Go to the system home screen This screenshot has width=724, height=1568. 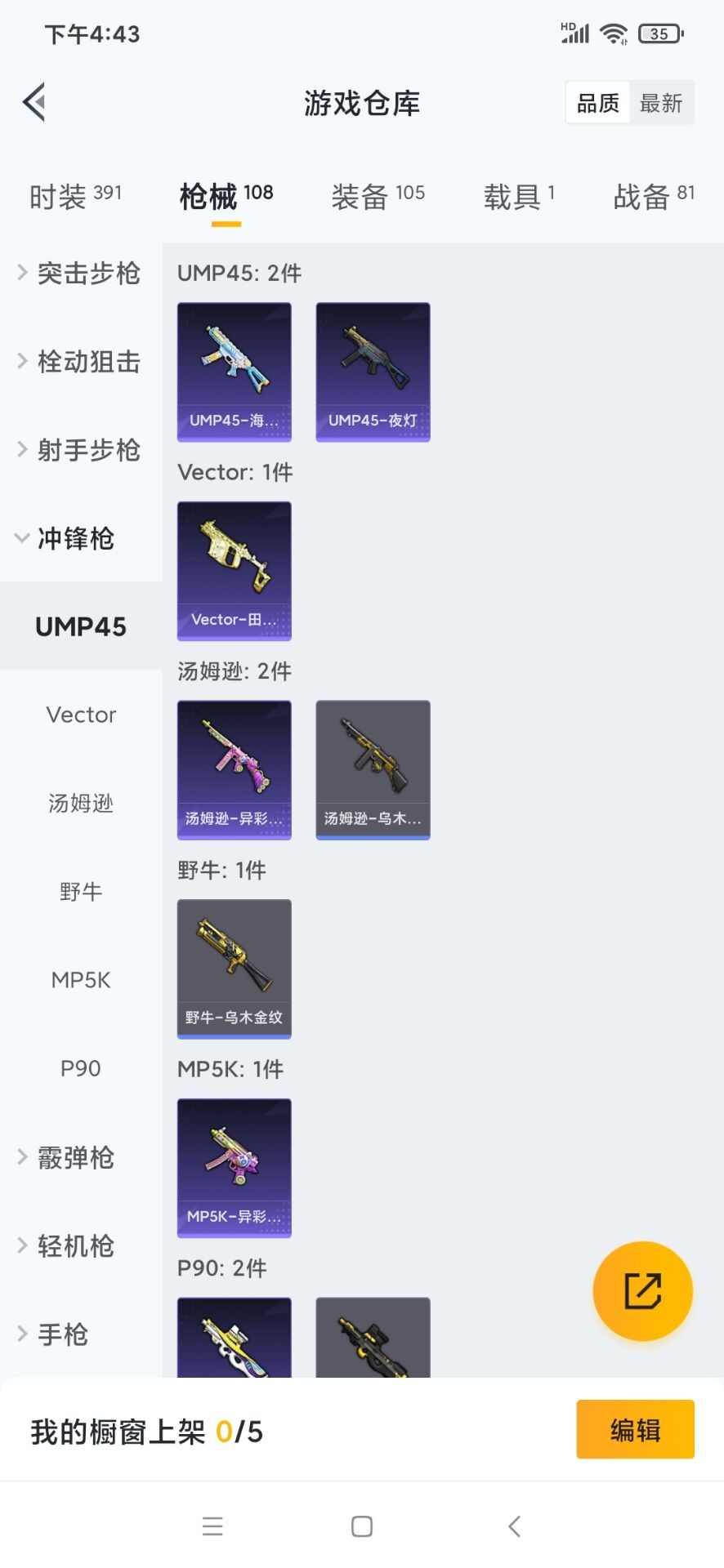(x=362, y=1526)
